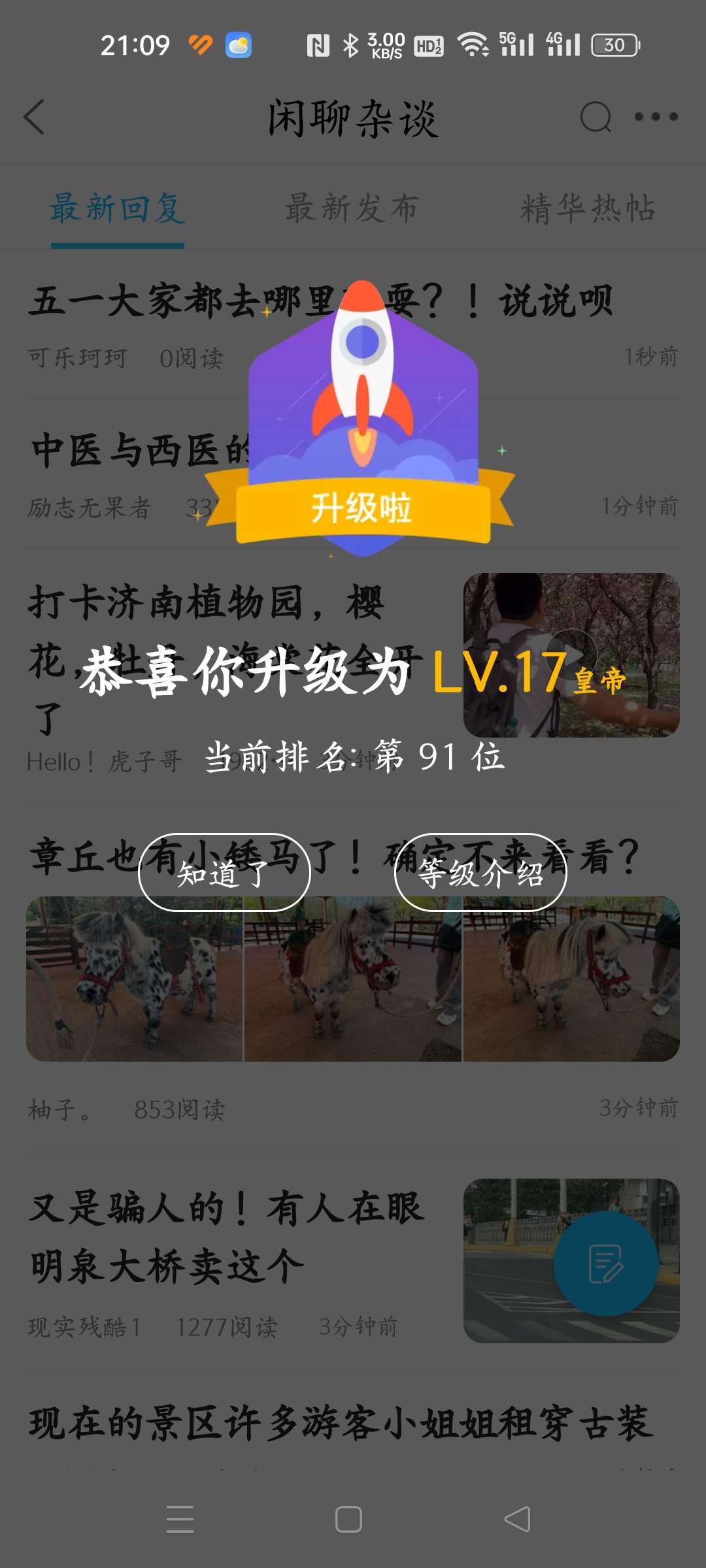Screen dimensions: 706x1568
Task: Open the three-dot overflow menu
Action: 656,117
